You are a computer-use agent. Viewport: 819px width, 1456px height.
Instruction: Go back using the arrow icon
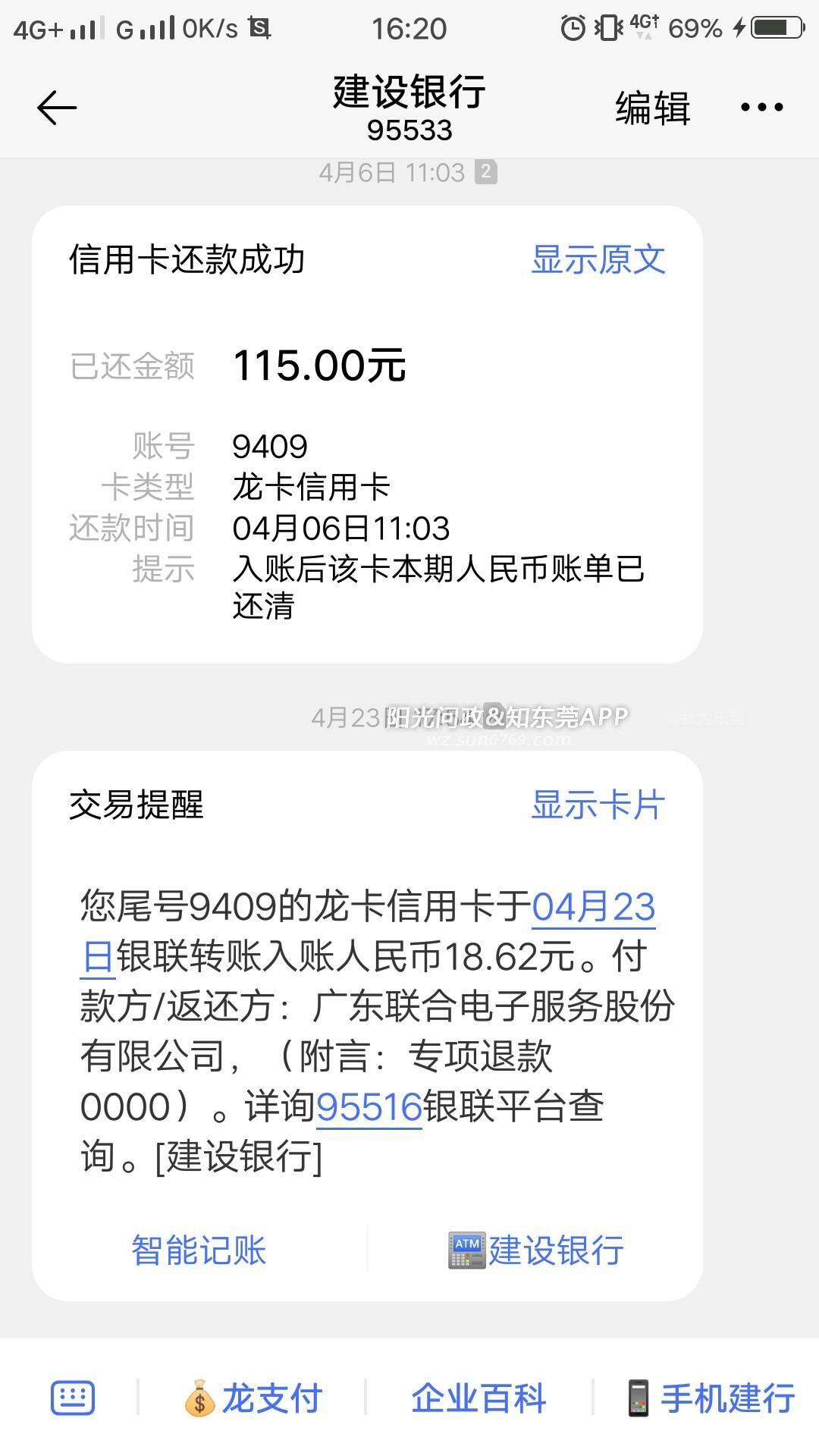[x=57, y=108]
